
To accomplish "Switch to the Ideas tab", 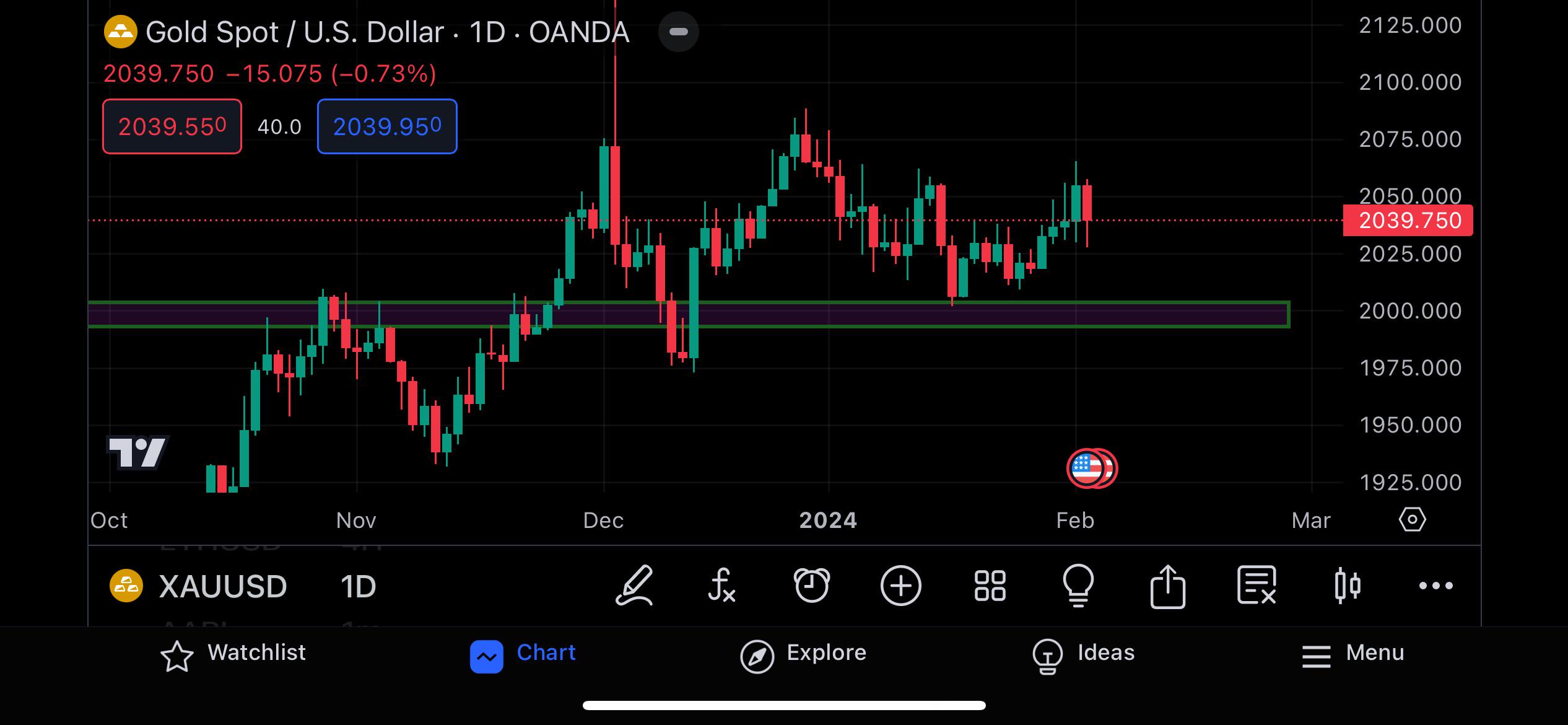I will click(1084, 654).
